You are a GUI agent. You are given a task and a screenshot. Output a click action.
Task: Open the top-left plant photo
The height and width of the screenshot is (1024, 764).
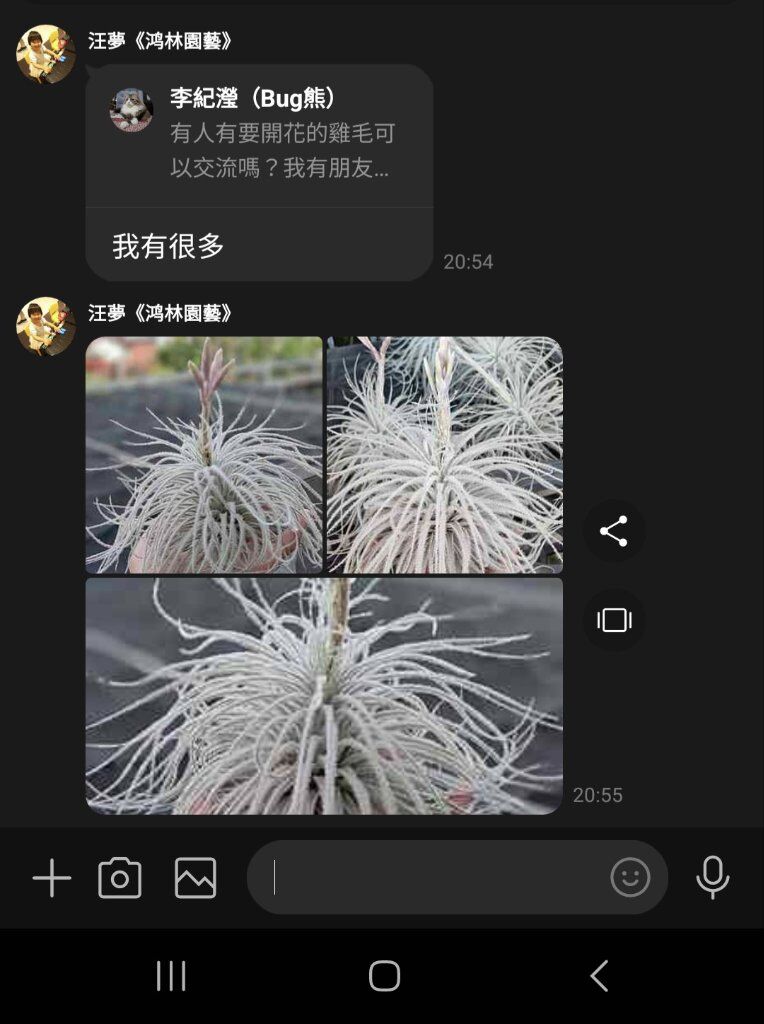[204, 455]
